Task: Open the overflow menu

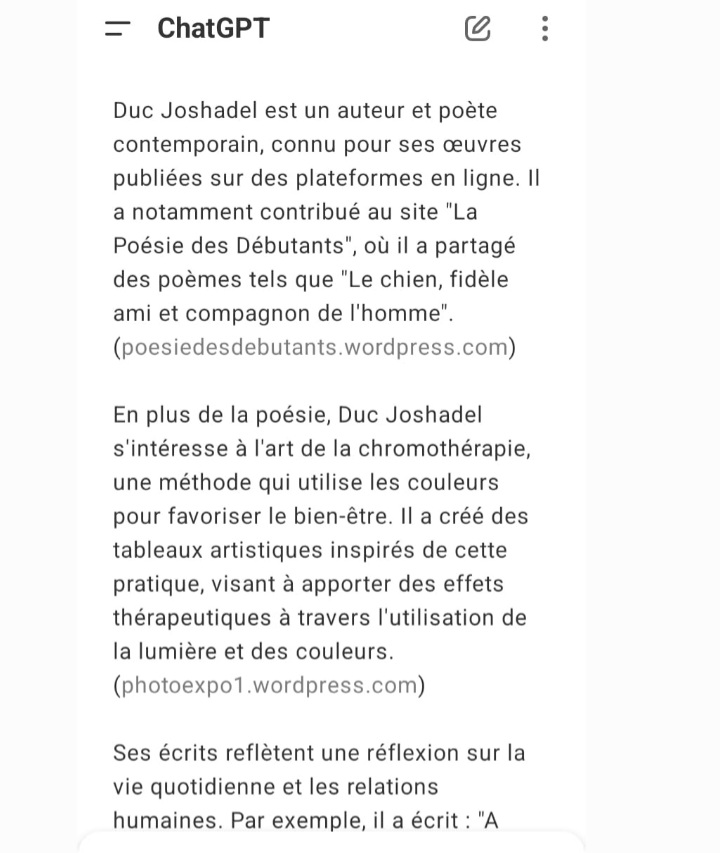Action: tap(544, 29)
